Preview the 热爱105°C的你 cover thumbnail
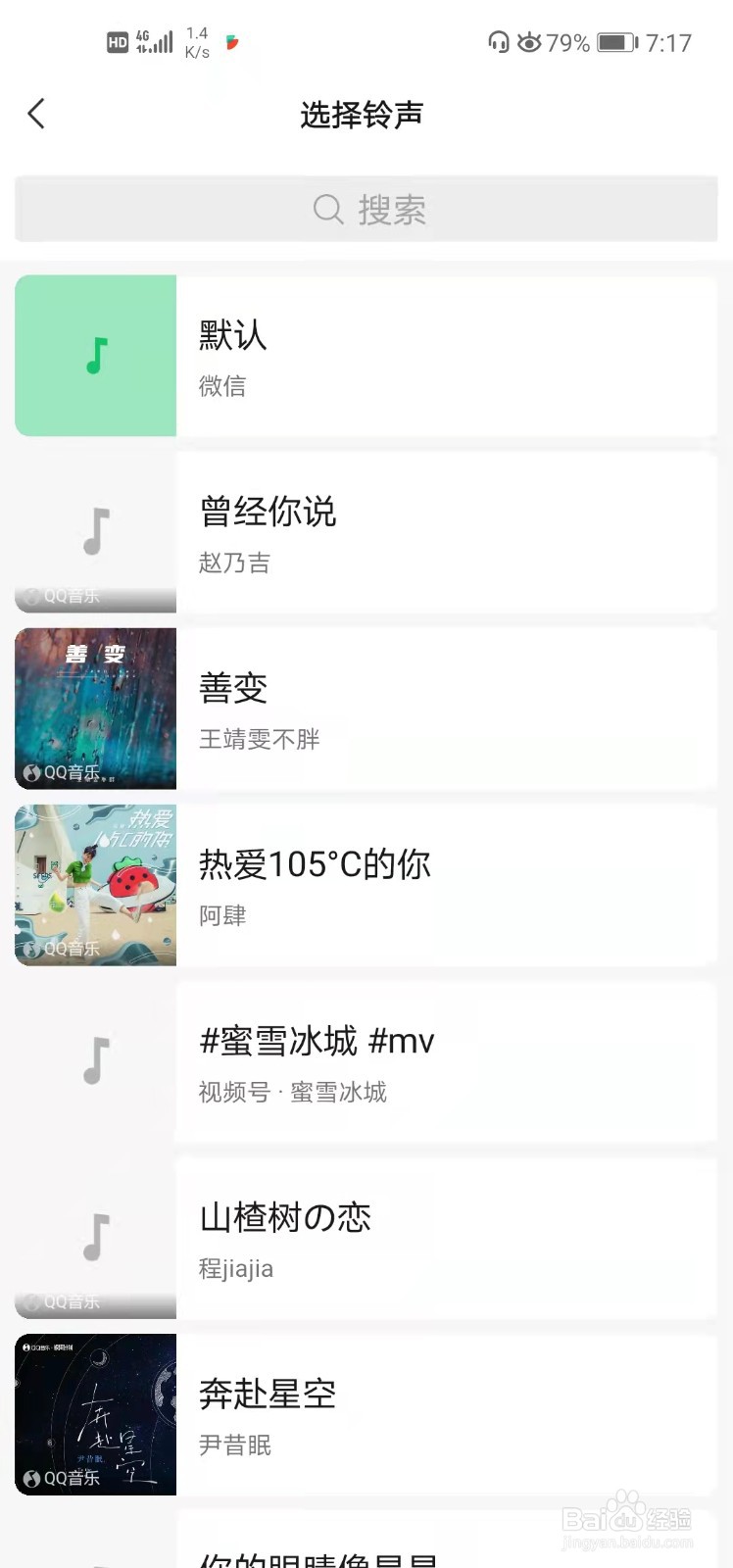Screen dimensions: 733x1568 click(x=93, y=885)
